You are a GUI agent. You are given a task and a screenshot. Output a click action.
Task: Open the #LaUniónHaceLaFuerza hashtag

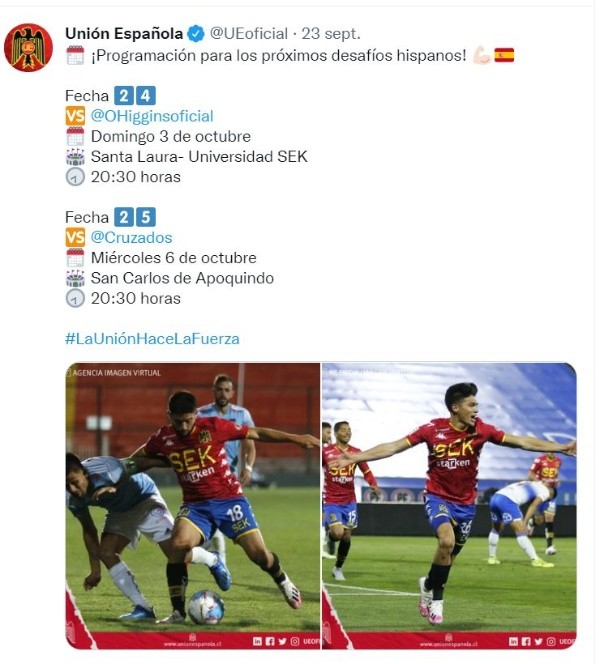(x=152, y=339)
